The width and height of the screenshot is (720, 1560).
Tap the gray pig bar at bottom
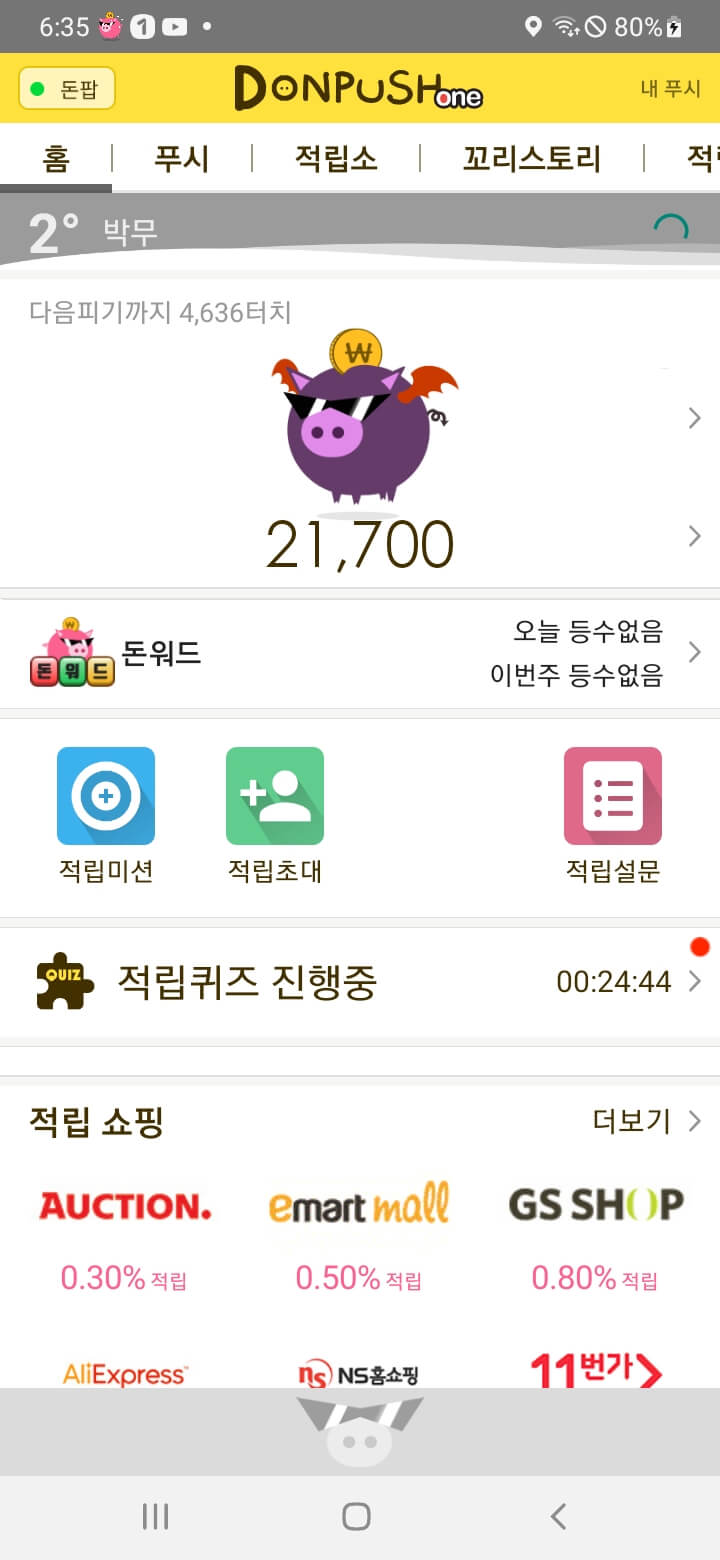point(360,1432)
